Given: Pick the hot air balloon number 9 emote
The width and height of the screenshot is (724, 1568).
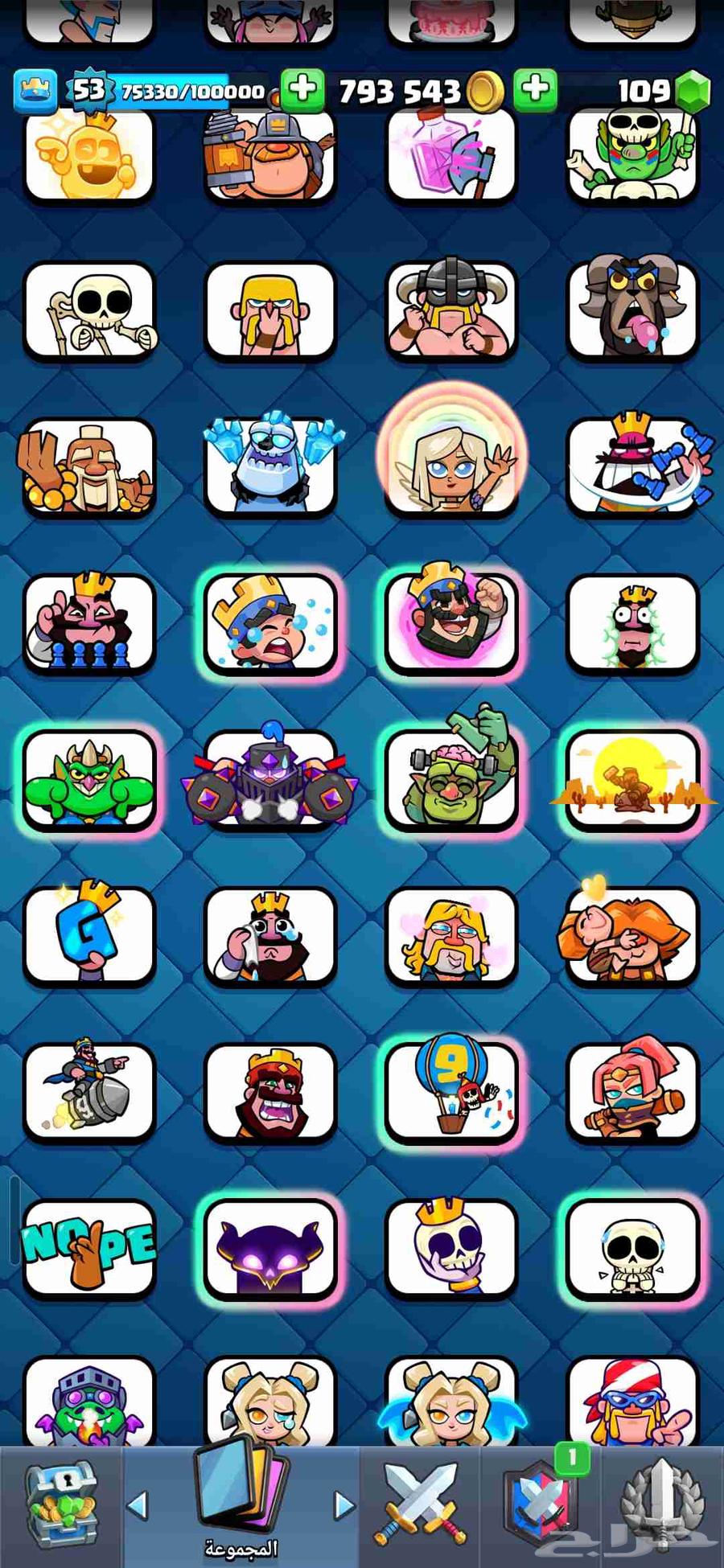Looking at the screenshot, I should [x=451, y=1091].
